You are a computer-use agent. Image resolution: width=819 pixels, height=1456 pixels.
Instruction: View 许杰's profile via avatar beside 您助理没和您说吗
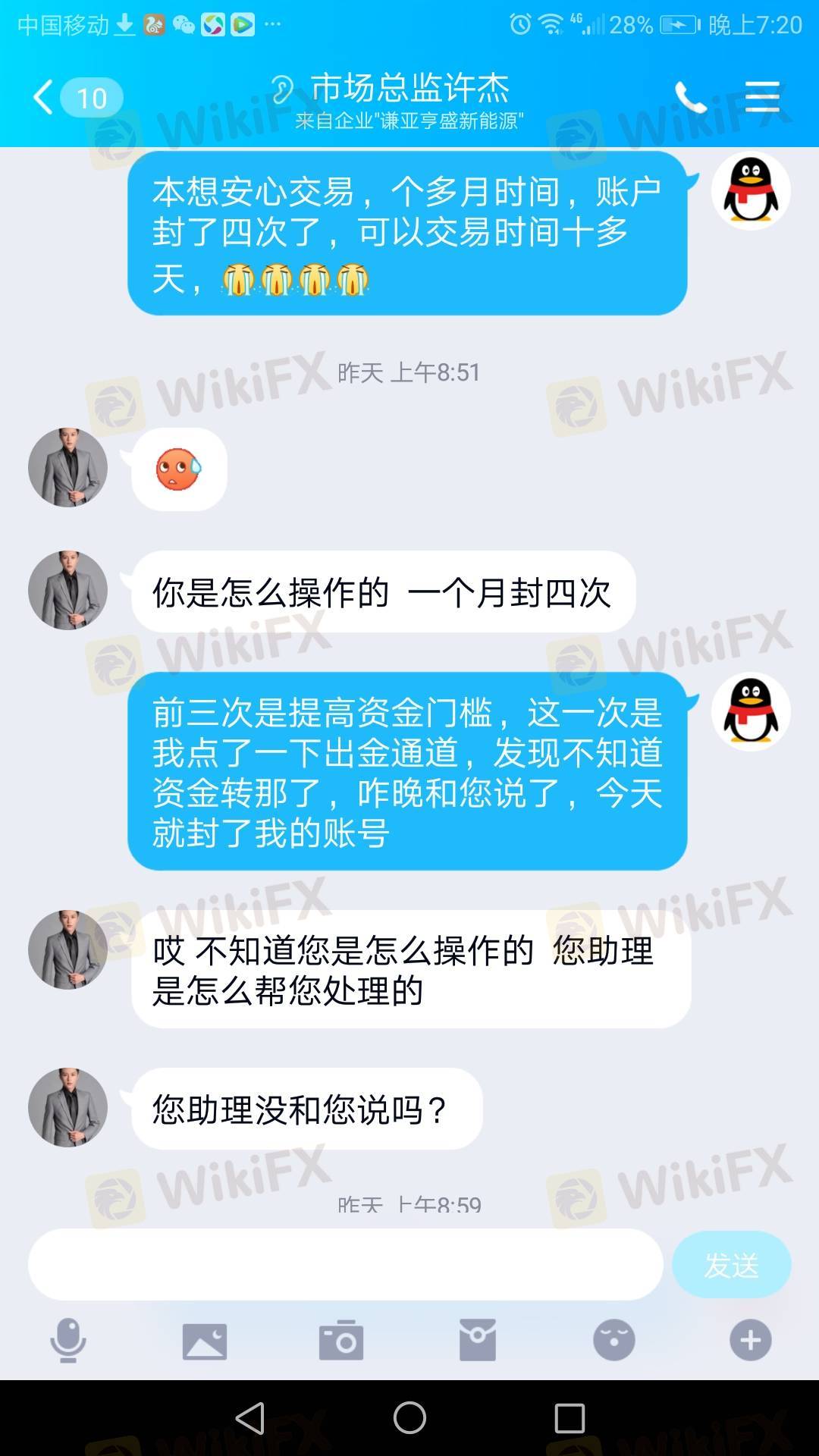coord(67,1107)
